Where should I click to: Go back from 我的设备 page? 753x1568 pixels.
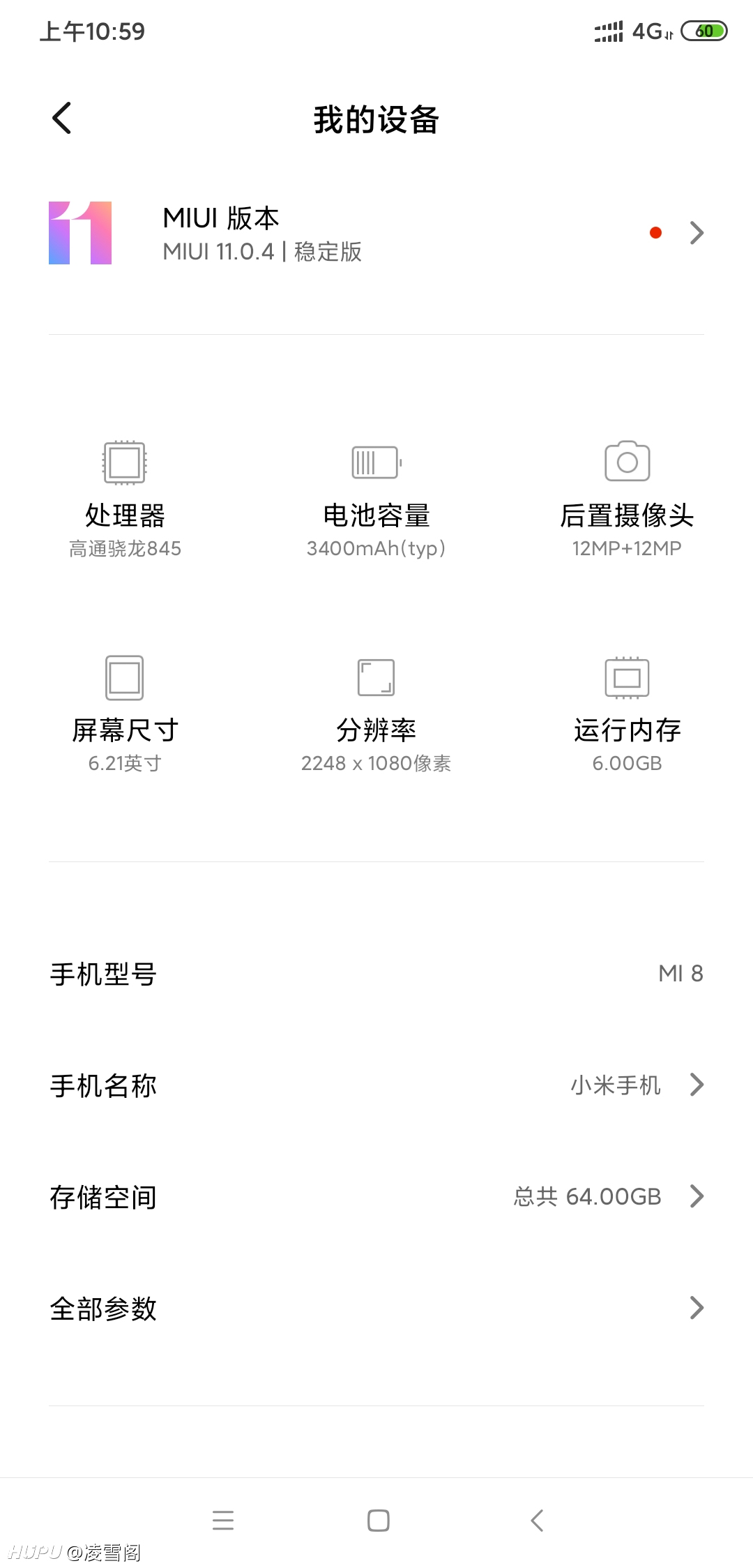pos(62,118)
